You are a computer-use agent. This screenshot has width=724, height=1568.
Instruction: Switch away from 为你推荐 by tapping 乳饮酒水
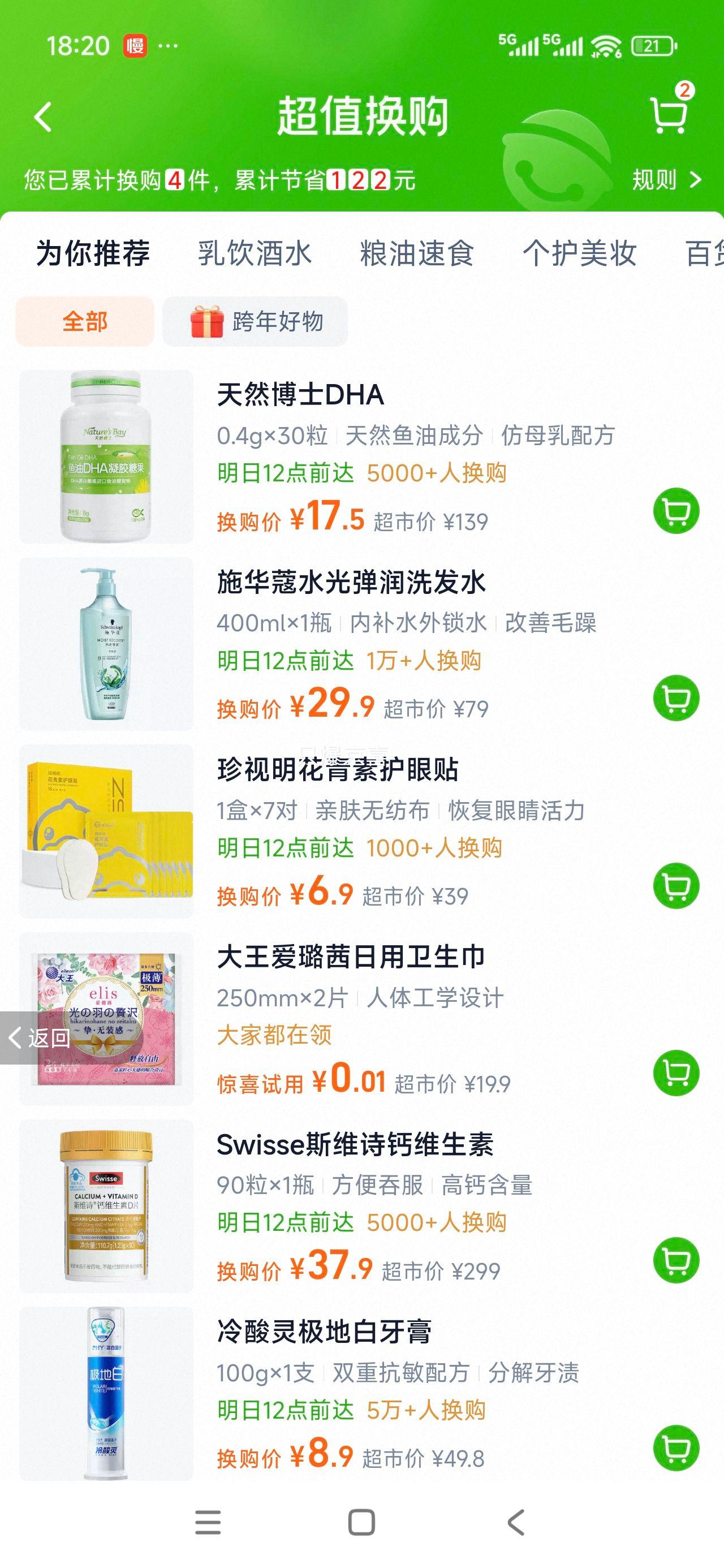(254, 254)
